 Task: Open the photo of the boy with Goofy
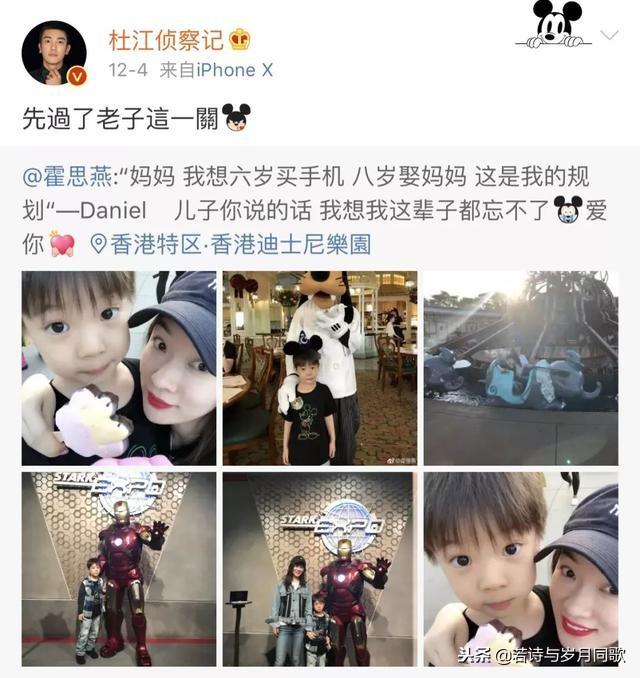[320, 367]
